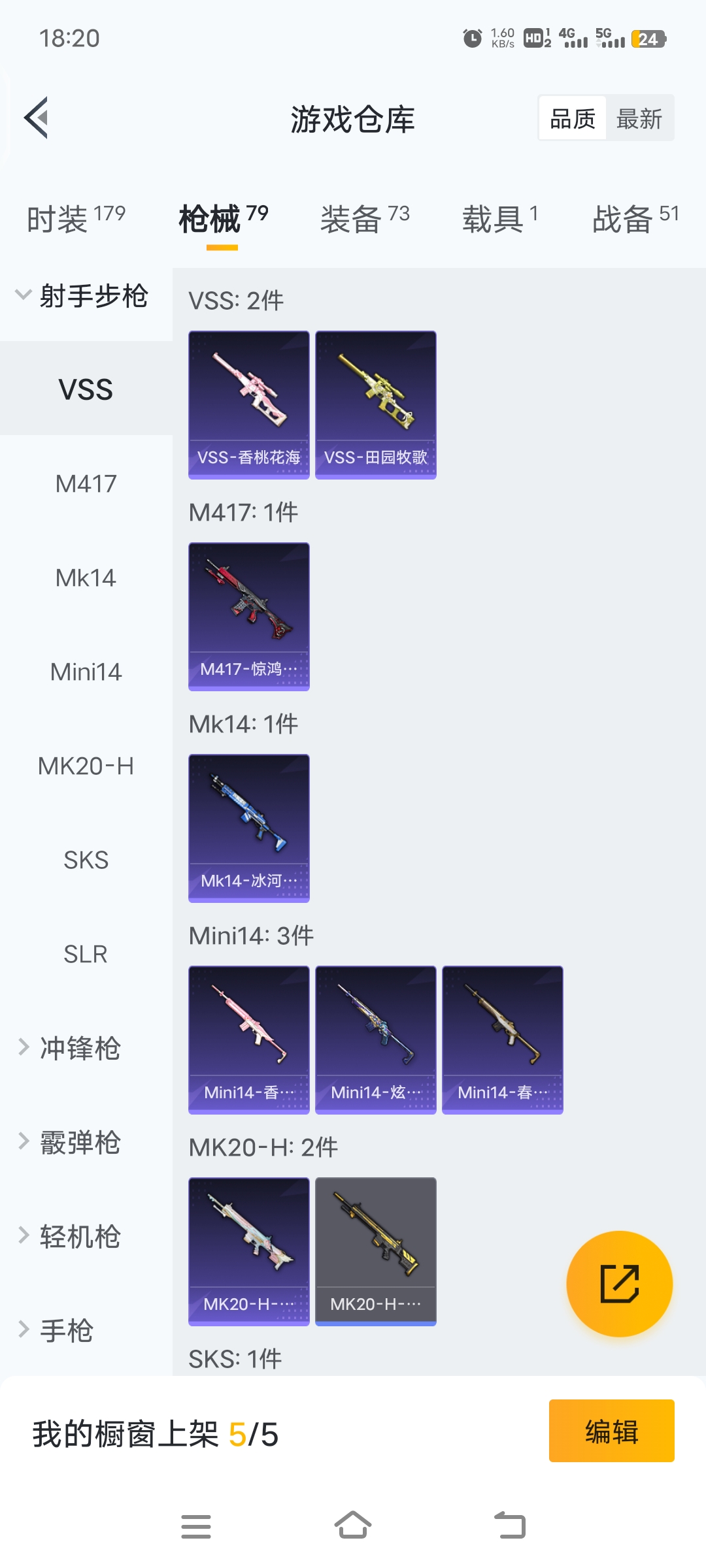Open the VSS-田园牧歌 skin
Screen dimensions: 706x1568
pos(376,405)
